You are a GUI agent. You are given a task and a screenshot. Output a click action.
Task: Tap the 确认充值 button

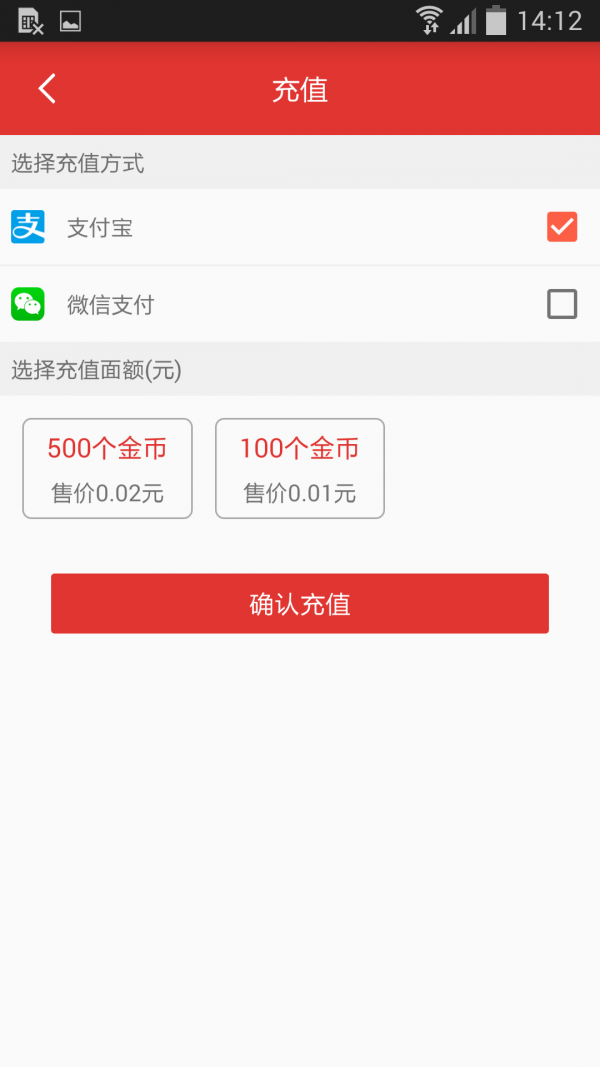(x=300, y=603)
